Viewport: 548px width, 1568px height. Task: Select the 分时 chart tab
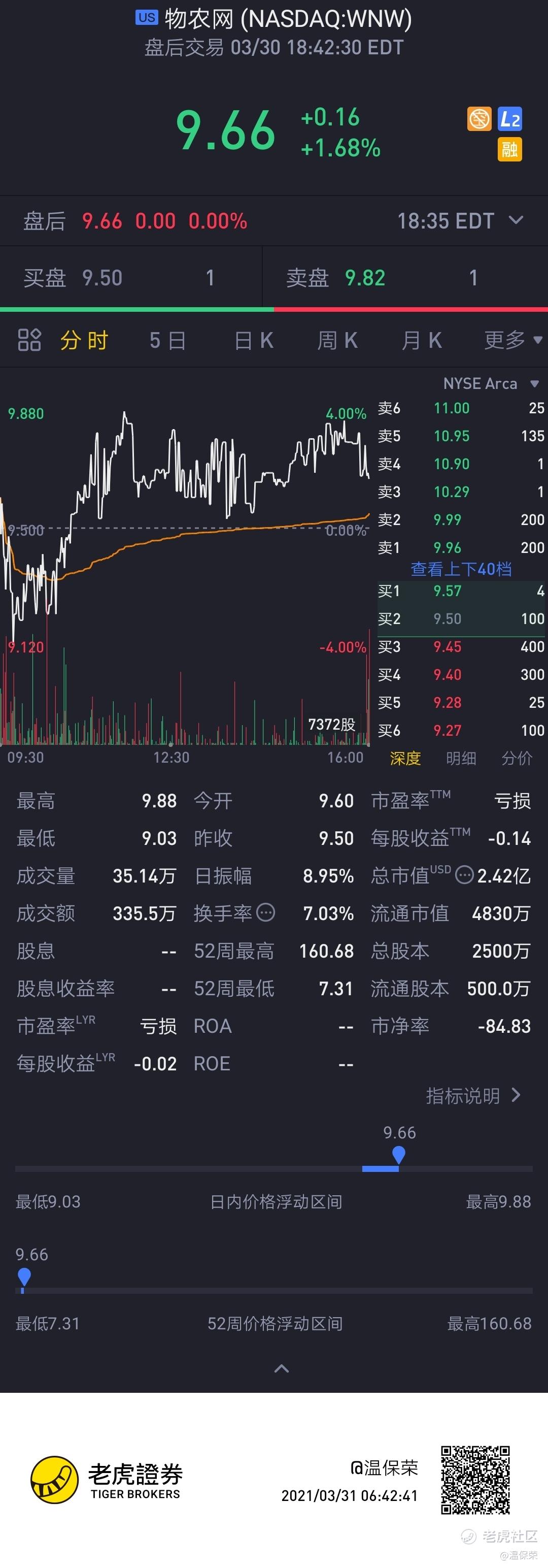84,340
